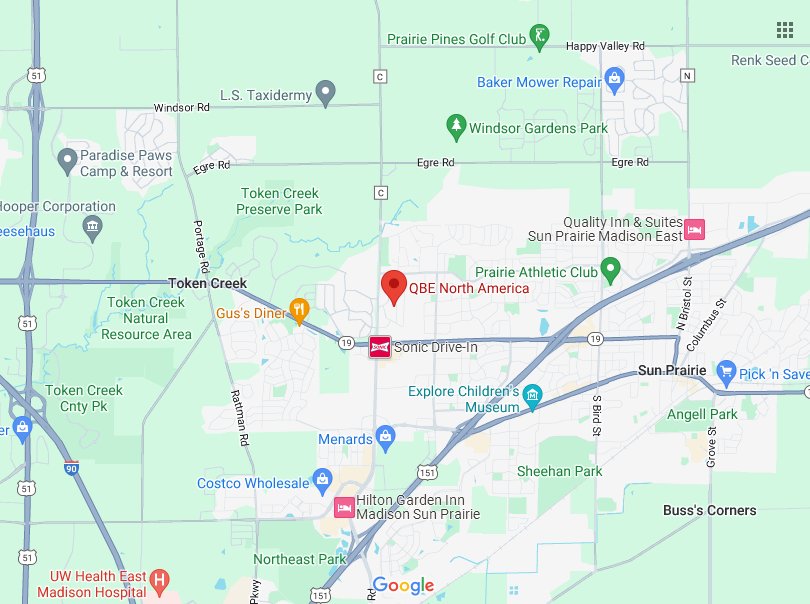View Hilton Garden Inn Madison Sun Prairie marker

pos(344,506)
